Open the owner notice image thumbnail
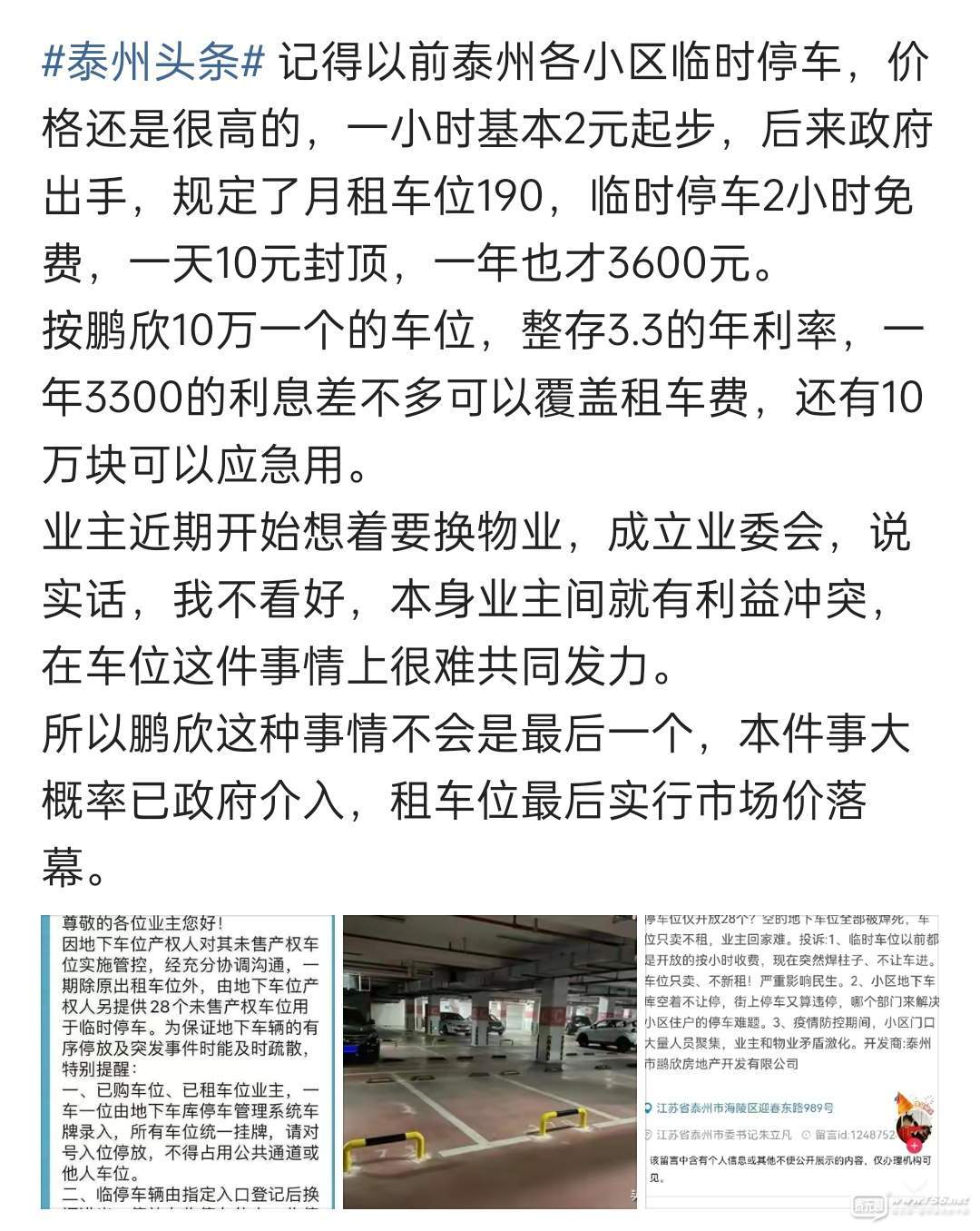 click(x=189, y=1060)
